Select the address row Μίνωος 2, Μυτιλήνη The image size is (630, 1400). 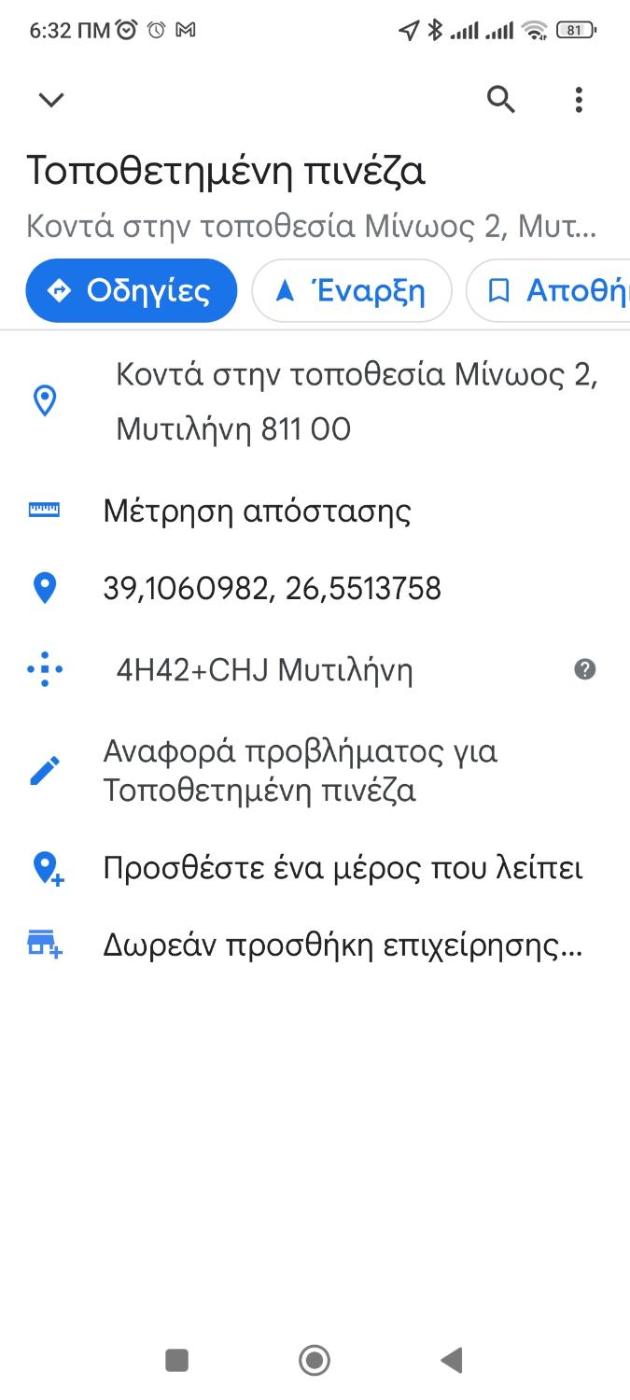click(357, 403)
